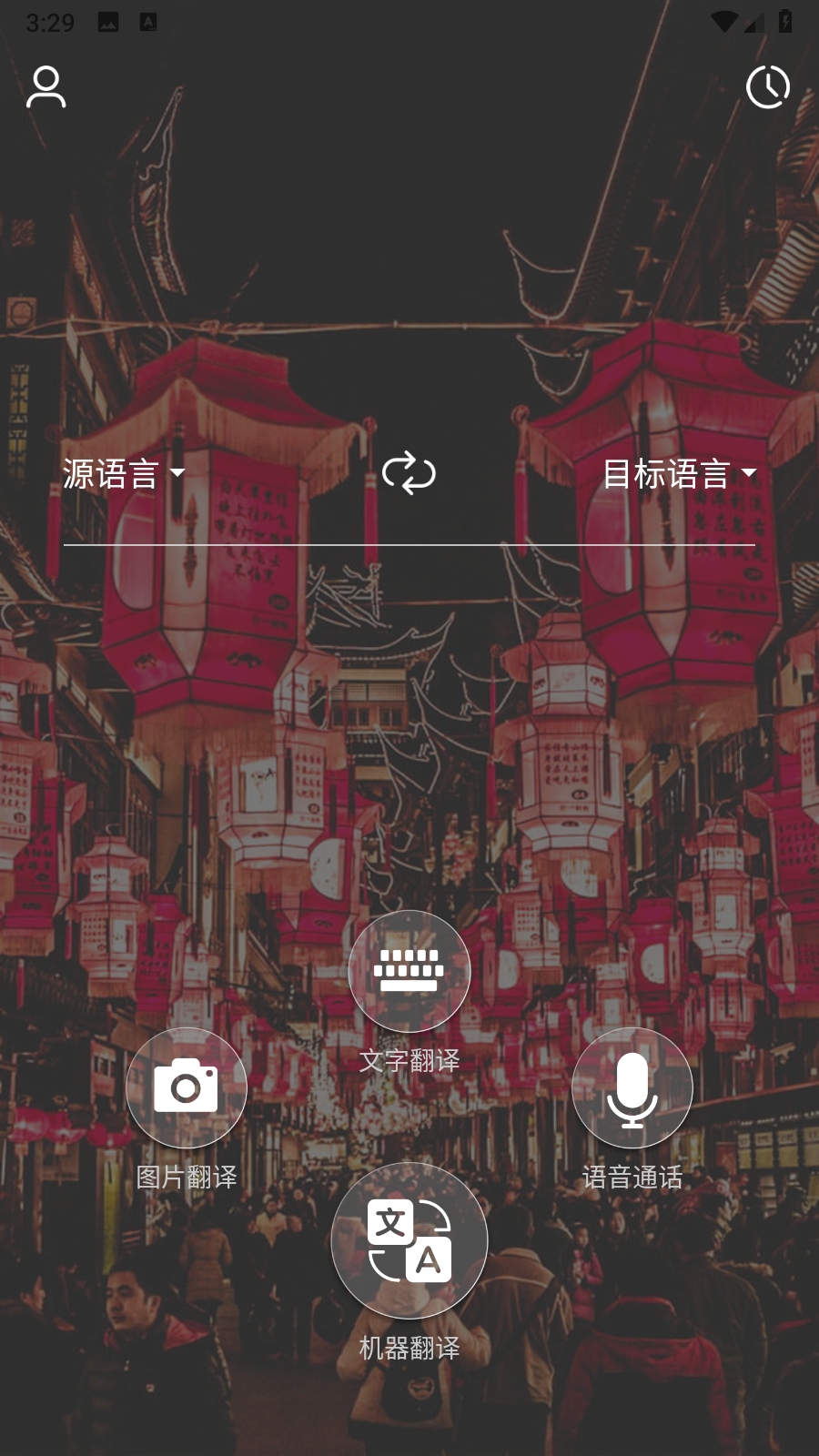Open the 源语言 source language dropdown
This screenshot has height=1456, width=819.
[x=120, y=471]
